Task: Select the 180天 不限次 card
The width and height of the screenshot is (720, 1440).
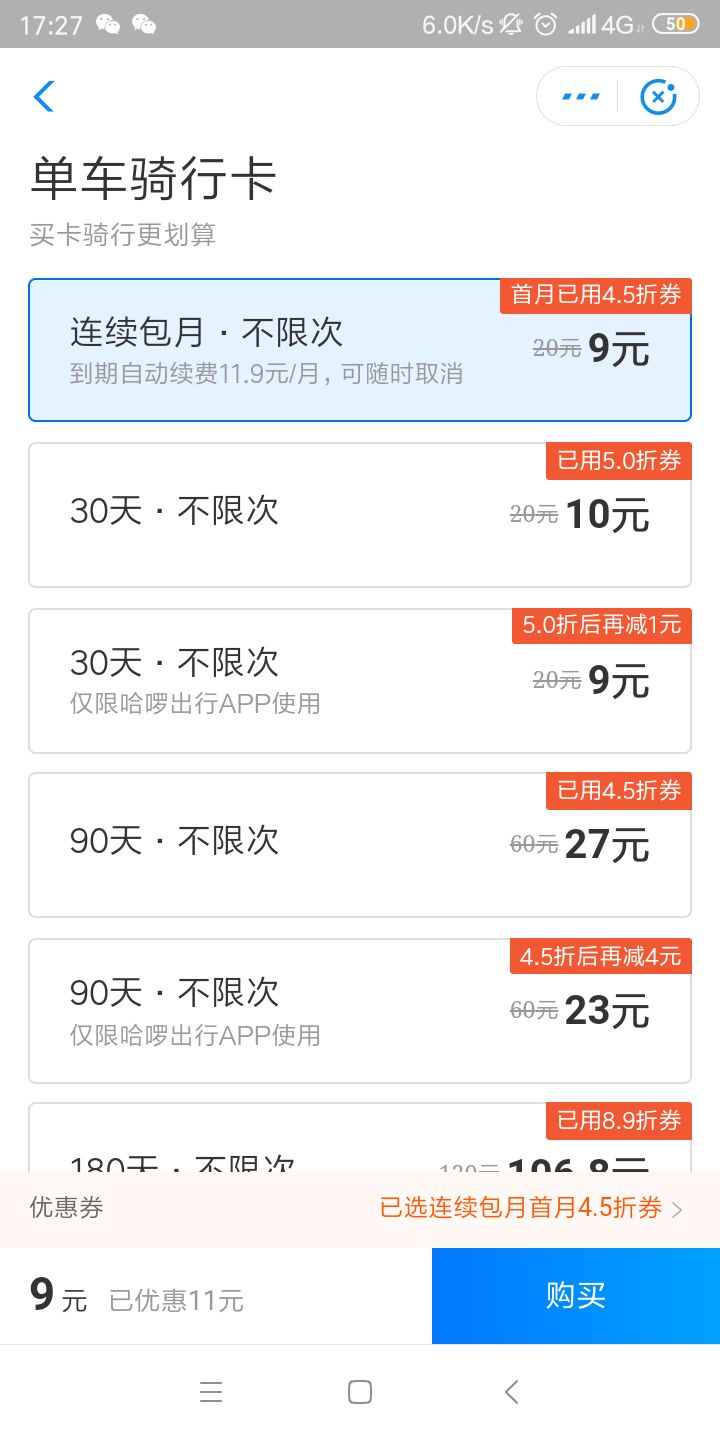Action: [360, 1138]
